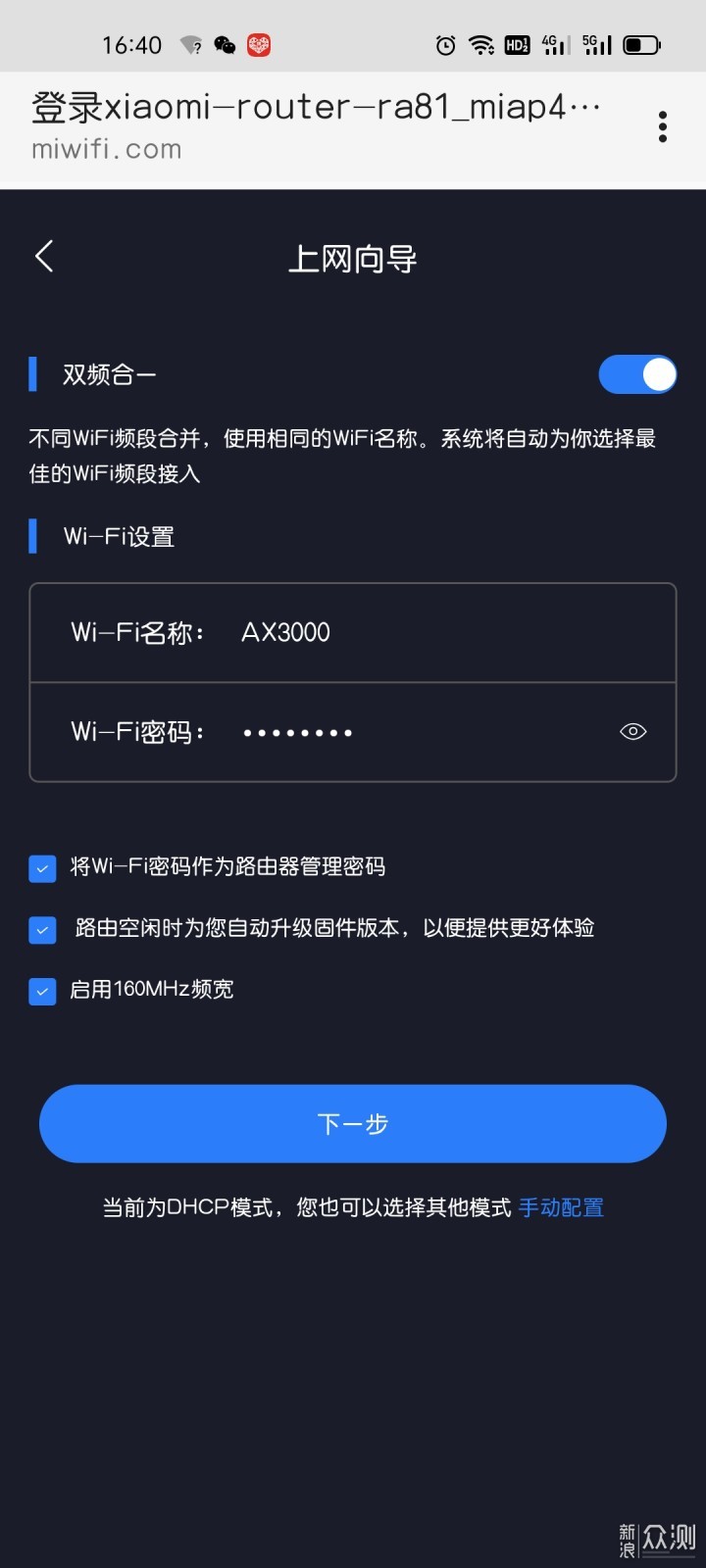Reveal the Wi-Fi password with the eye icon
Image resolution: width=706 pixels, height=1568 pixels.
point(632,731)
